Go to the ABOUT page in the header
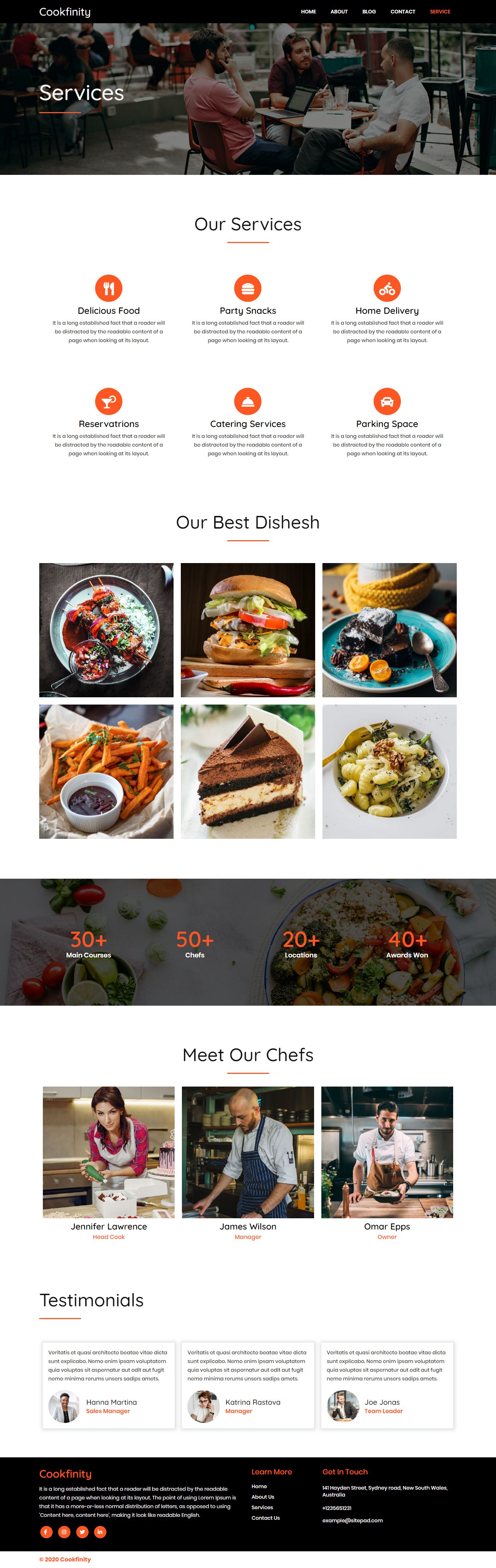Image resolution: width=496 pixels, height=1568 pixels. coord(339,12)
